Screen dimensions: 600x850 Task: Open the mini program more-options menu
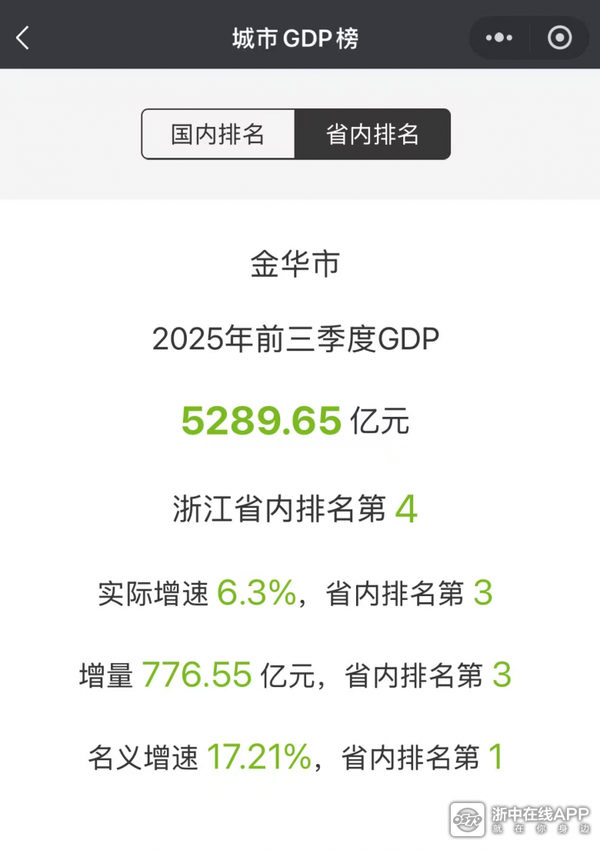pos(499,38)
